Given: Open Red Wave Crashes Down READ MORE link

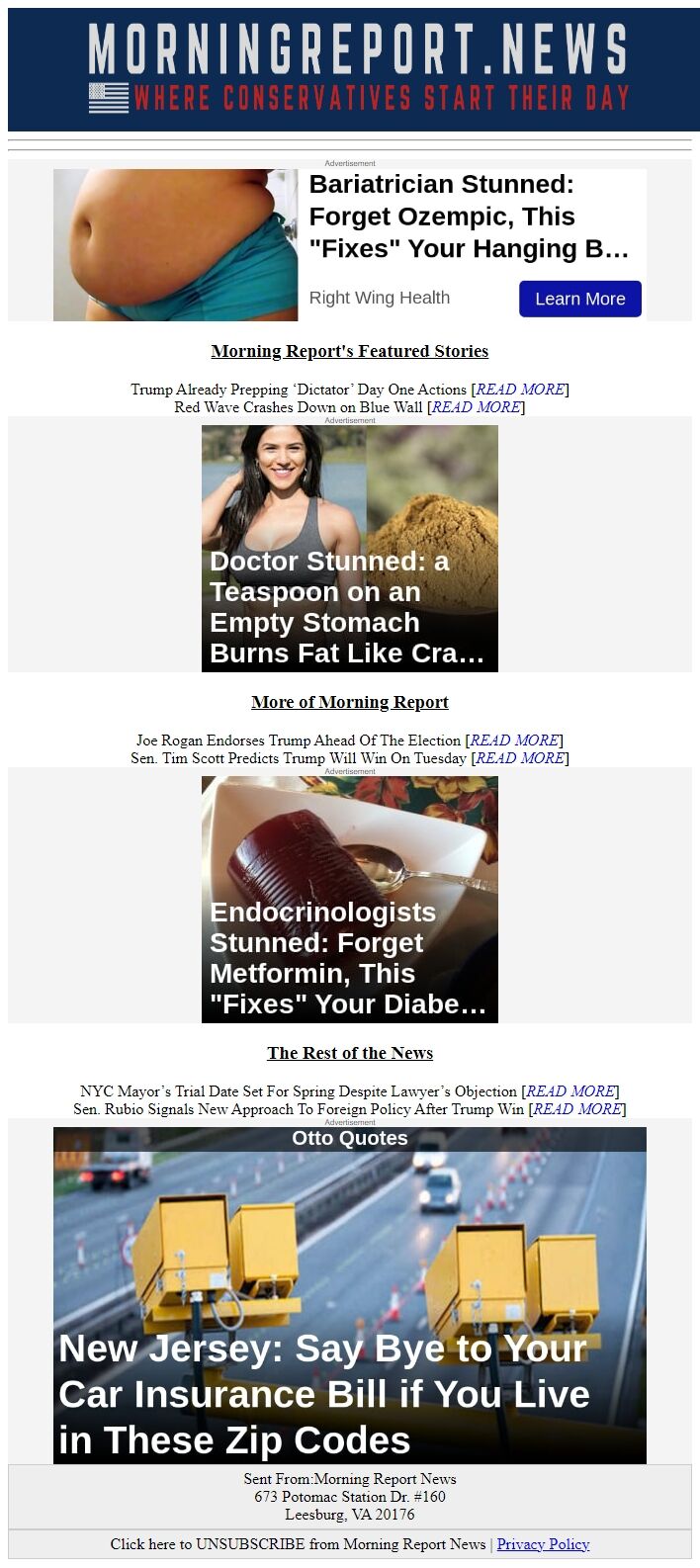Looking at the screenshot, I should pos(477,407).
